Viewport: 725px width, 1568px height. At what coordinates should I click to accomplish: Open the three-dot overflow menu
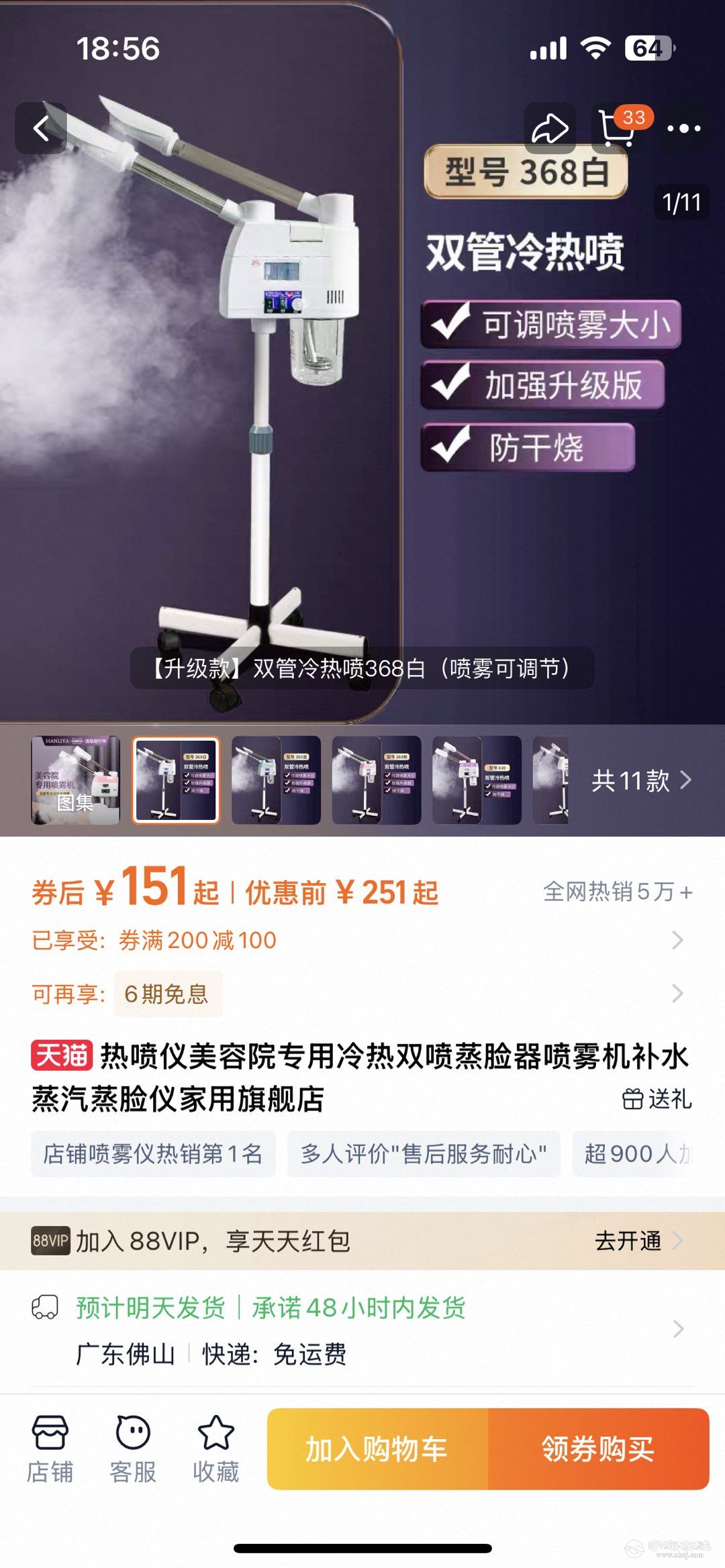pos(683,128)
